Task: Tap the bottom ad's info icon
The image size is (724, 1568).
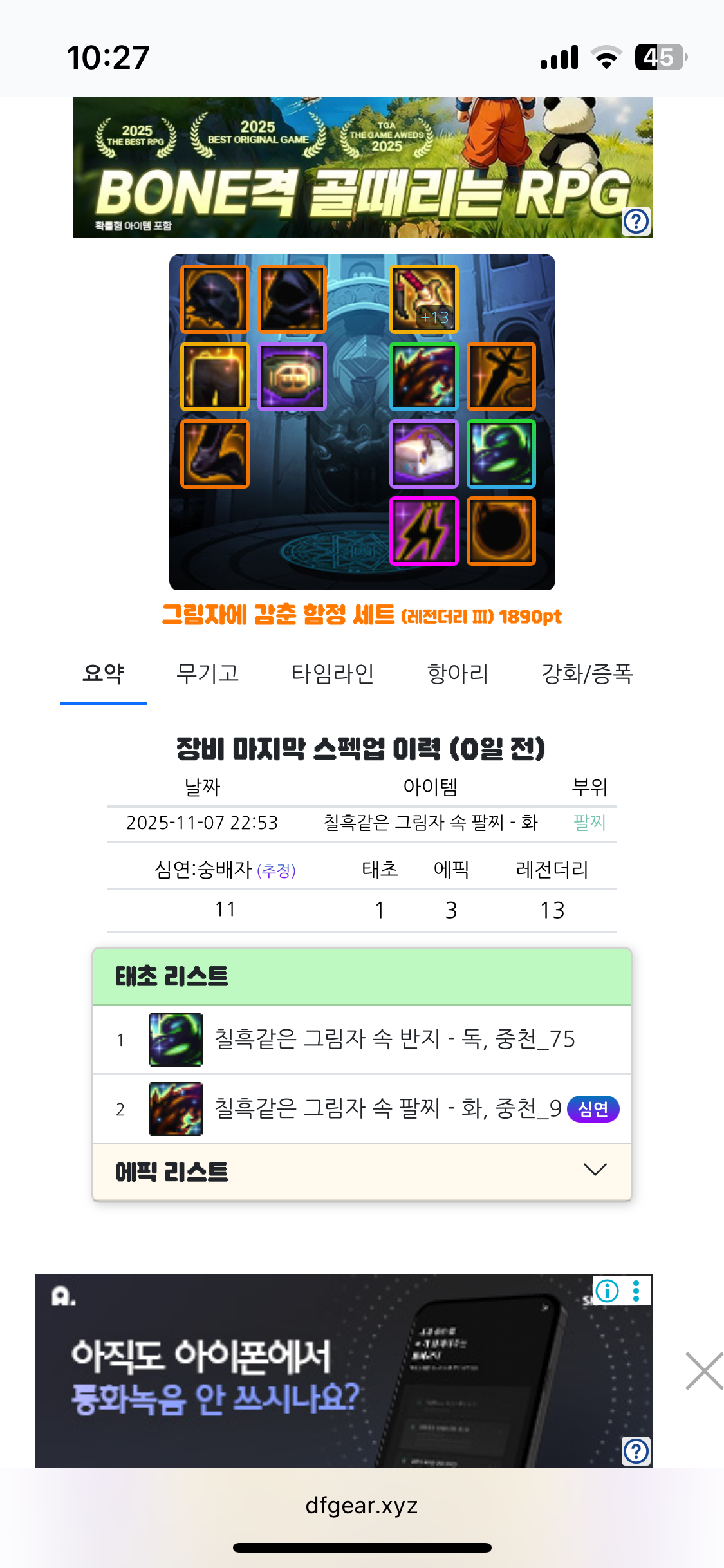Action: point(607,1291)
